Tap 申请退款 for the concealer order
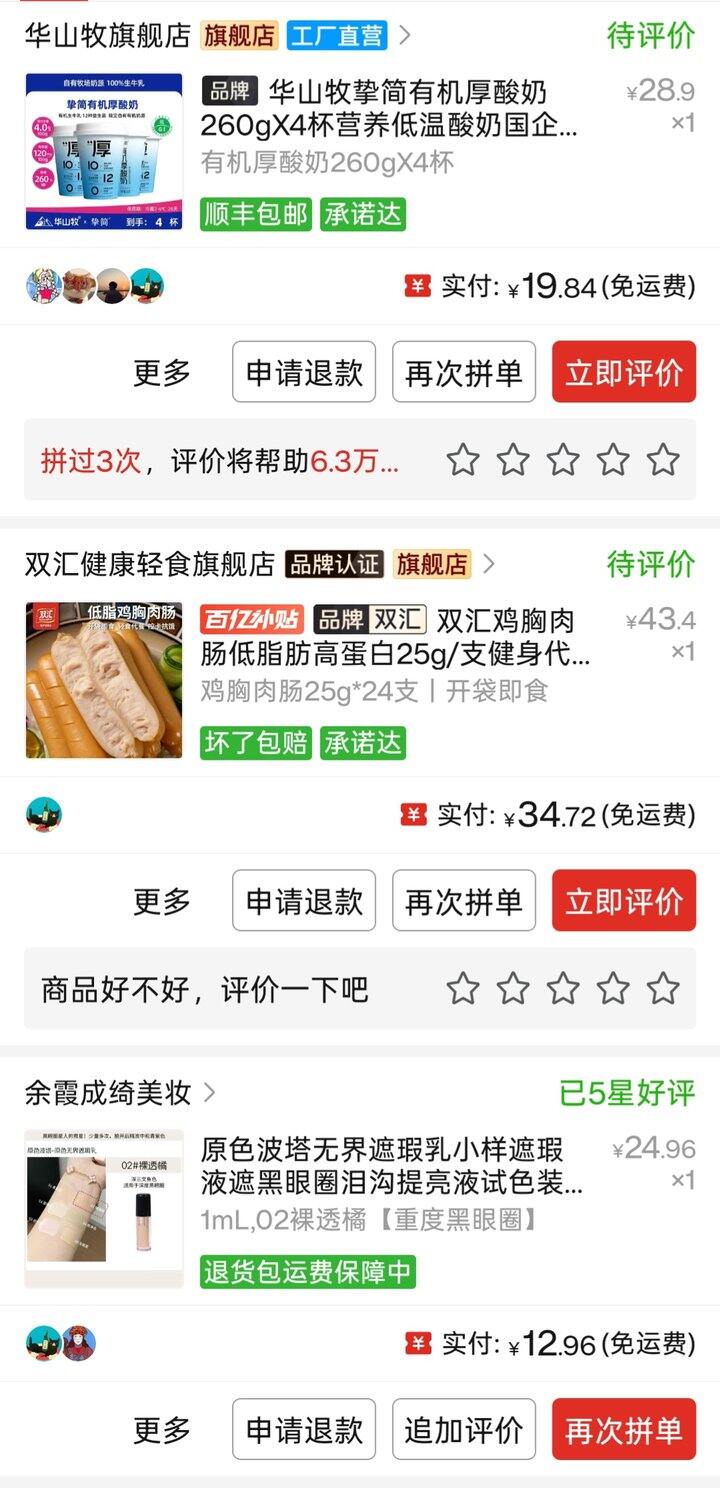Screen dimensions: 720x1494 coord(304,1430)
